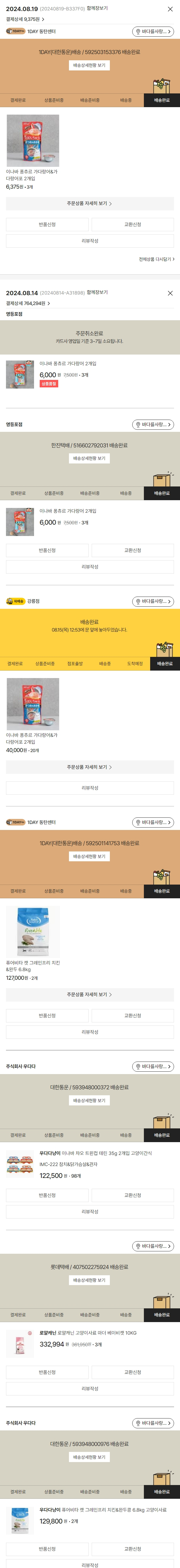View delivery status for 한진택배 516602792031
180x1568 pixels.
pos(89,458)
